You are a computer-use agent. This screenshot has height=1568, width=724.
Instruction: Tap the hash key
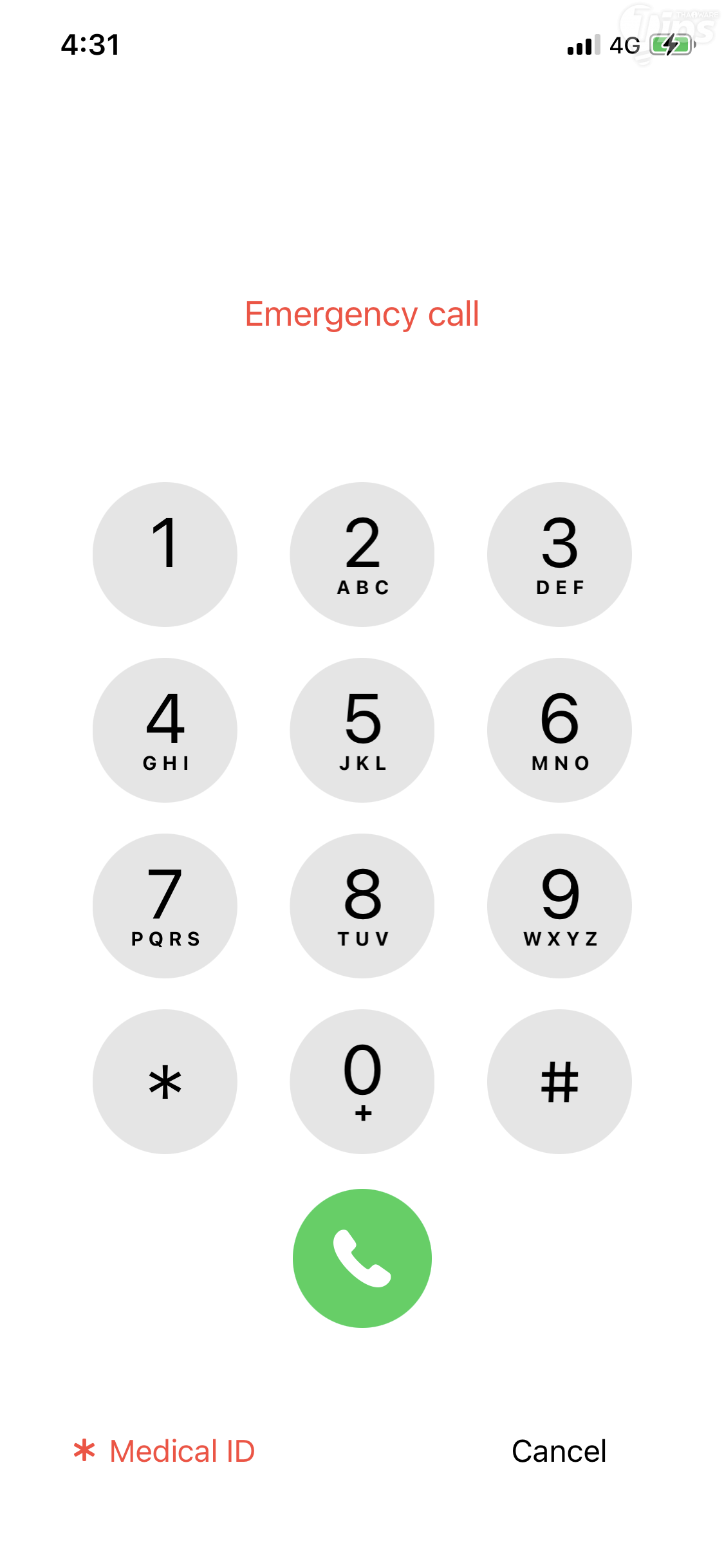pyautogui.click(x=559, y=1081)
